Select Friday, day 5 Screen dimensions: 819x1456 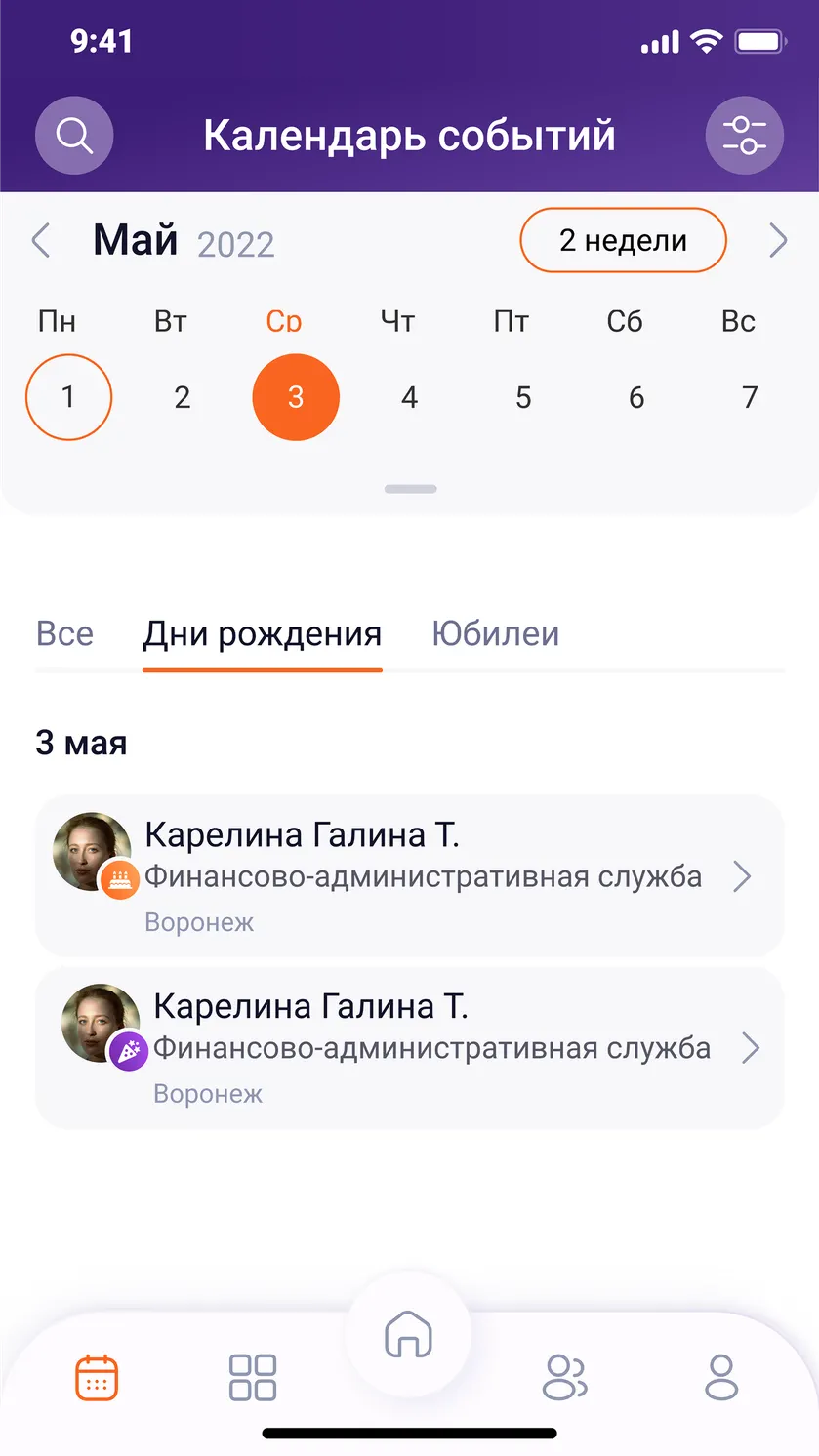click(523, 397)
